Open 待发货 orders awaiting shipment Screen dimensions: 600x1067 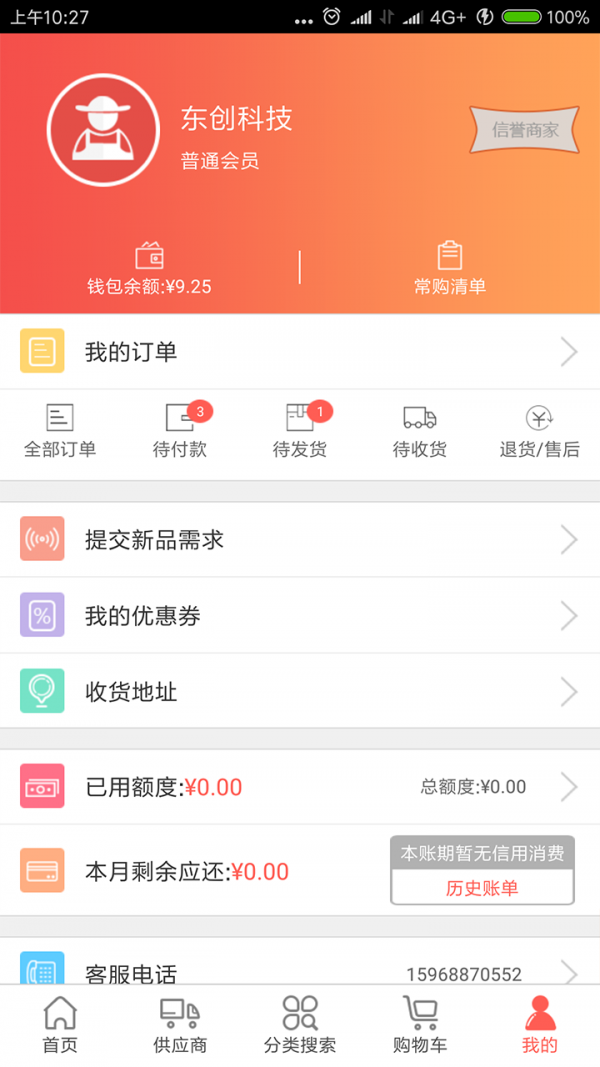300,431
